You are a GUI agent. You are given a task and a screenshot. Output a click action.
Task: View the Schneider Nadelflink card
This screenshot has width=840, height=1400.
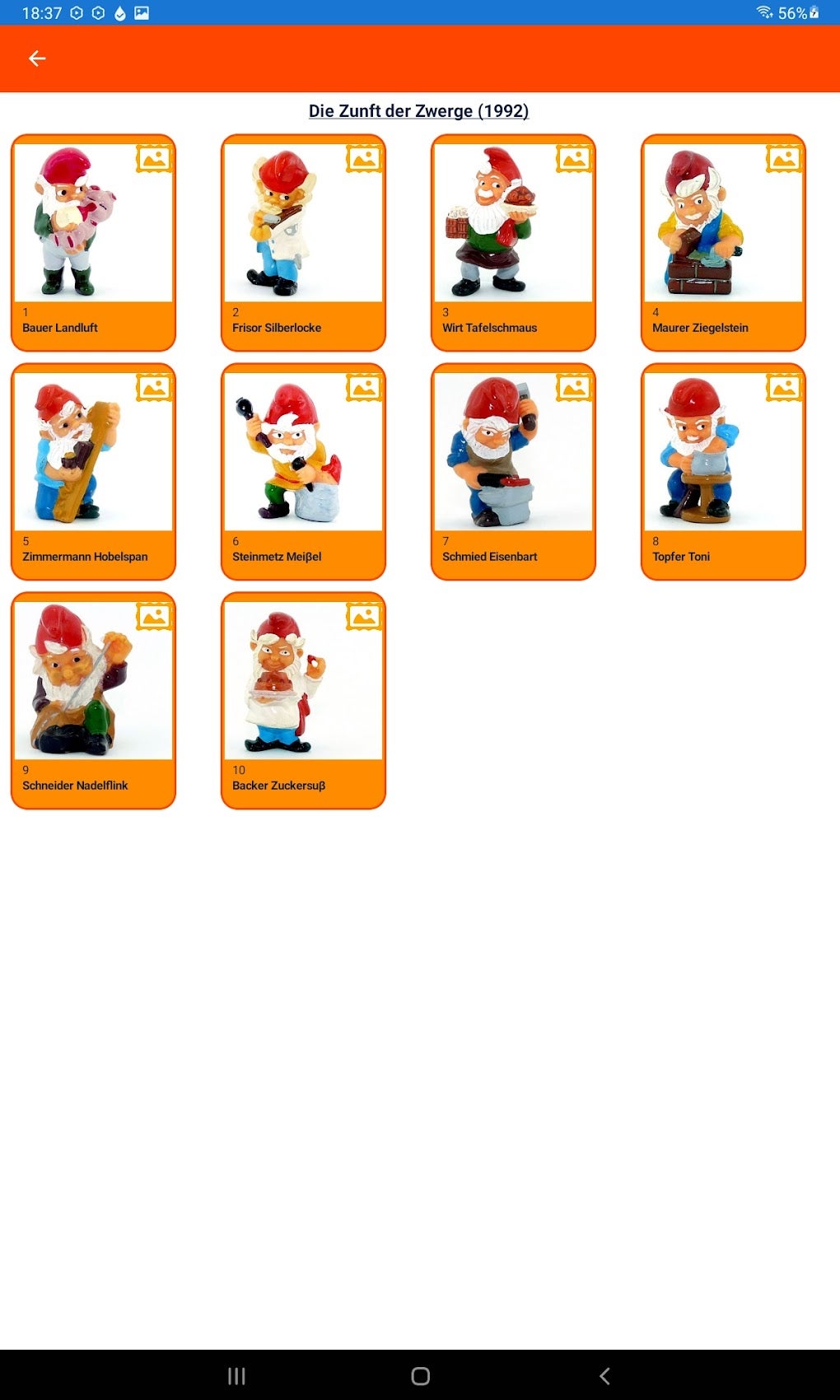93,701
